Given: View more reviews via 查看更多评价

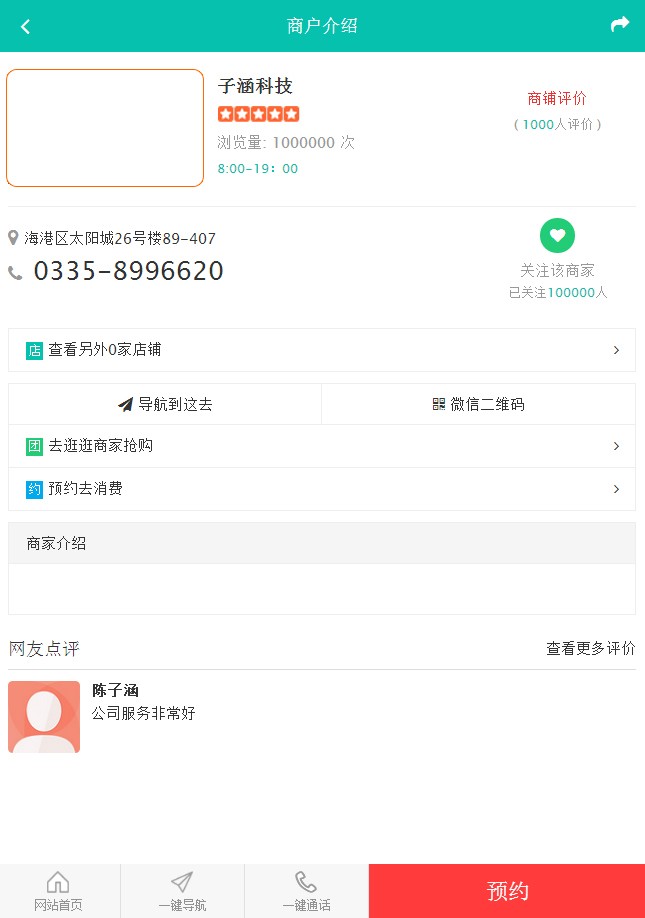Looking at the screenshot, I should pyautogui.click(x=590, y=648).
